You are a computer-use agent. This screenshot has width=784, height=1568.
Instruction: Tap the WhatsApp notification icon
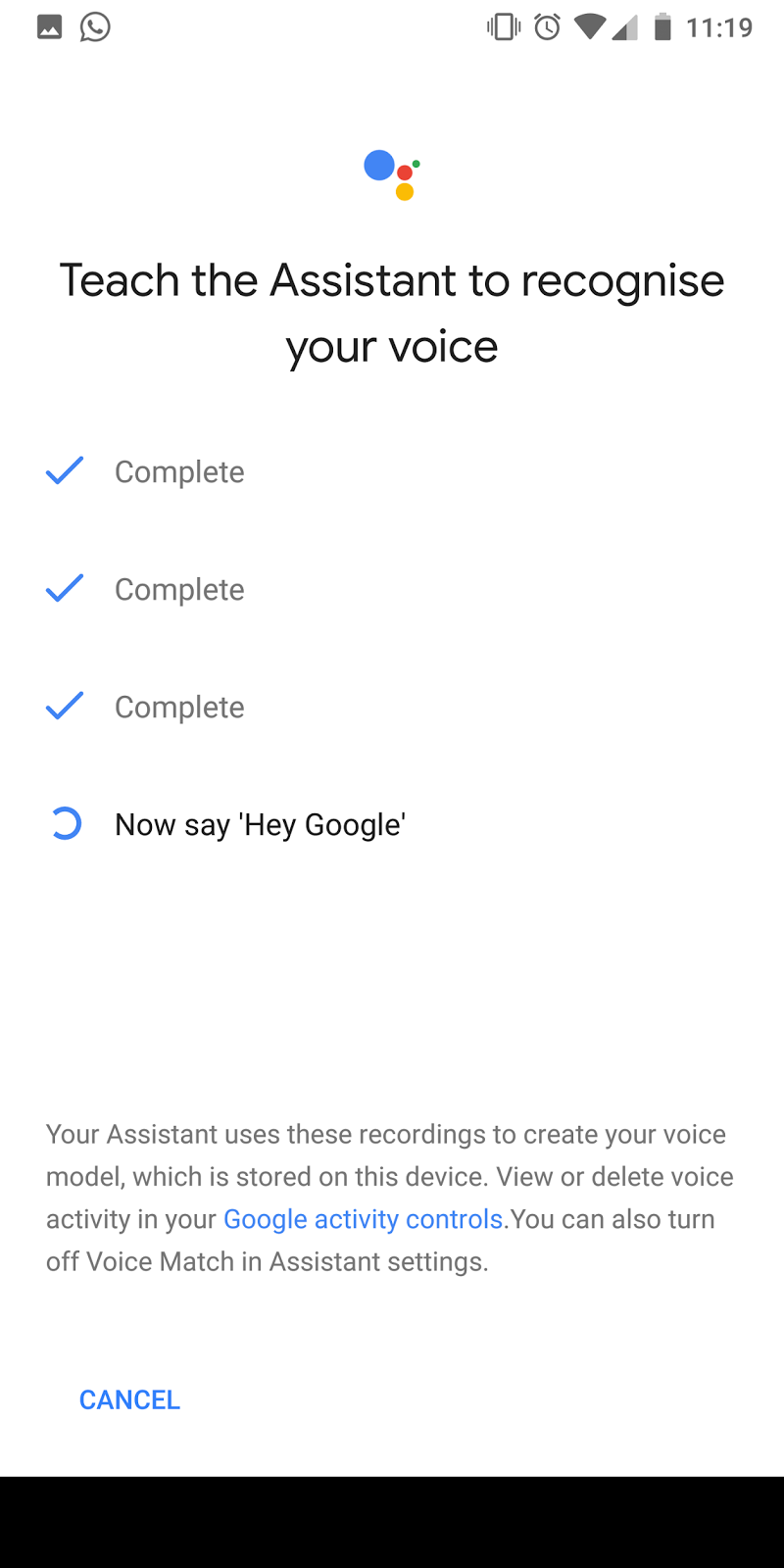(x=94, y=27)
